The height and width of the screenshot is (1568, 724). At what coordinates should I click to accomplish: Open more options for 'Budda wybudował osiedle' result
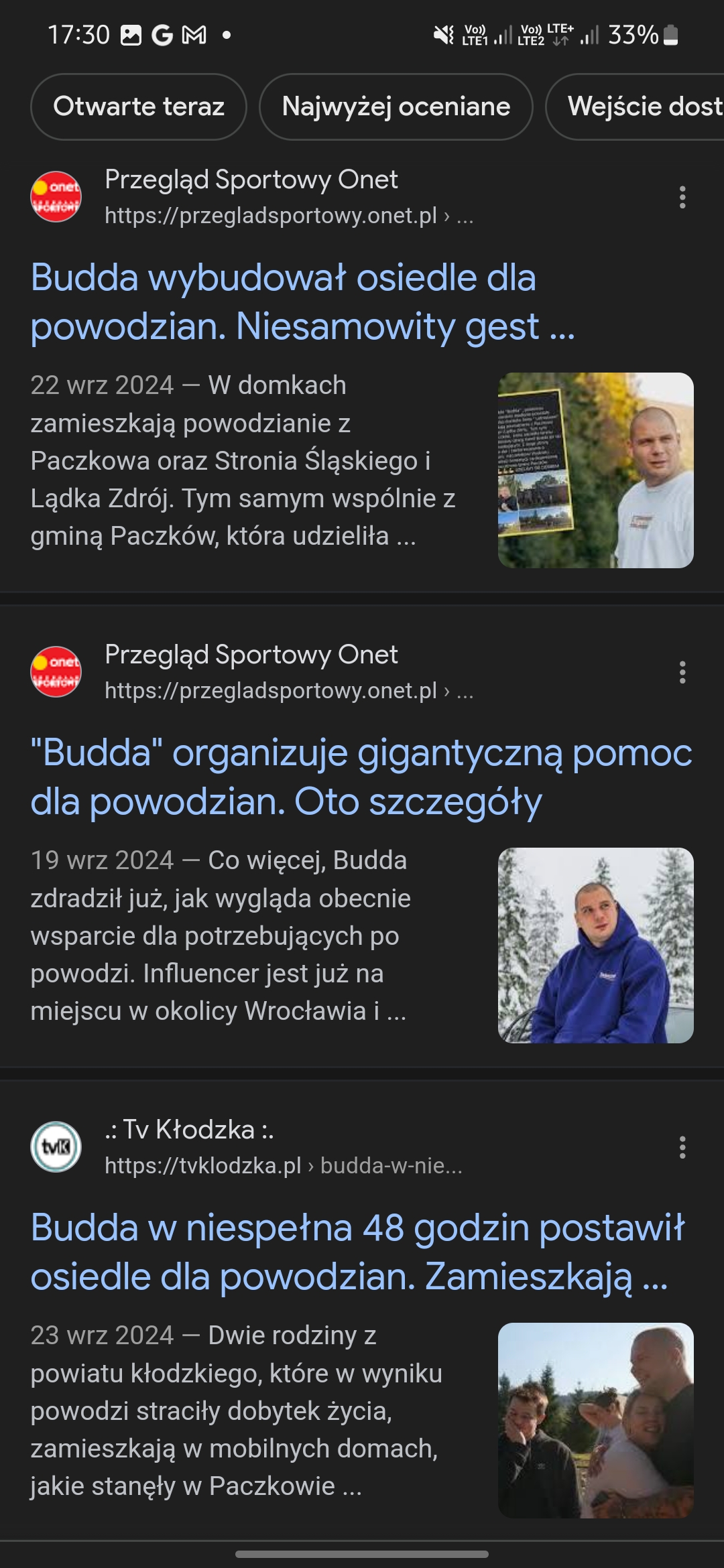pyautogui.click(x=682, y=197)
